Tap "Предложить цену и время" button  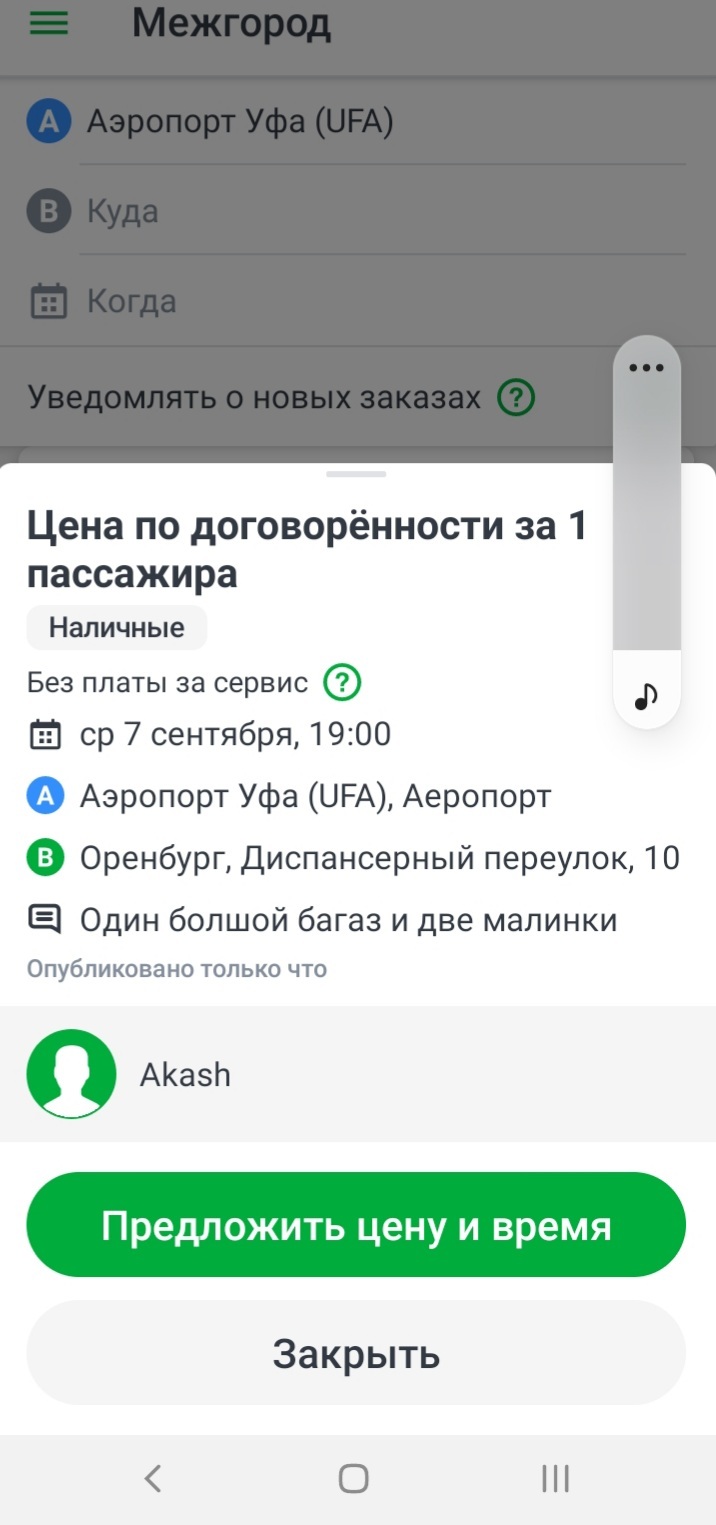point(356,1225)
